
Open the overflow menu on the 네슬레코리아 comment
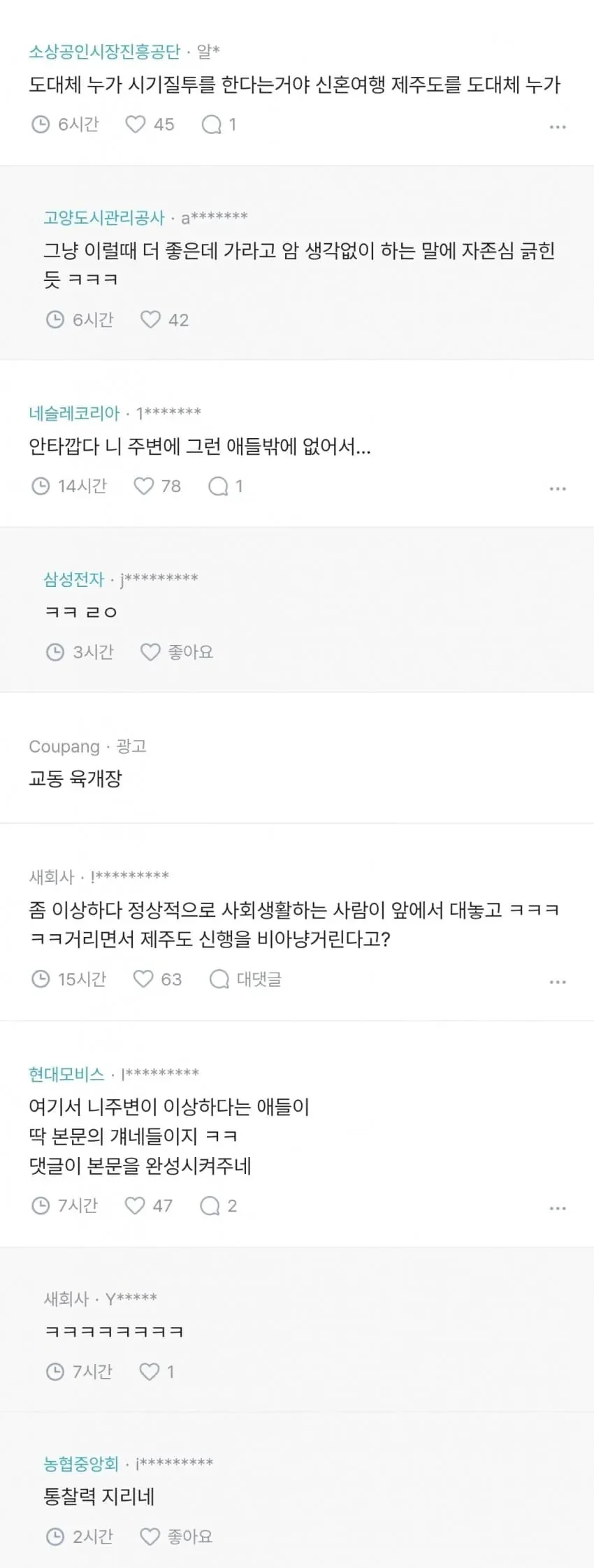(x=557, y=488)
